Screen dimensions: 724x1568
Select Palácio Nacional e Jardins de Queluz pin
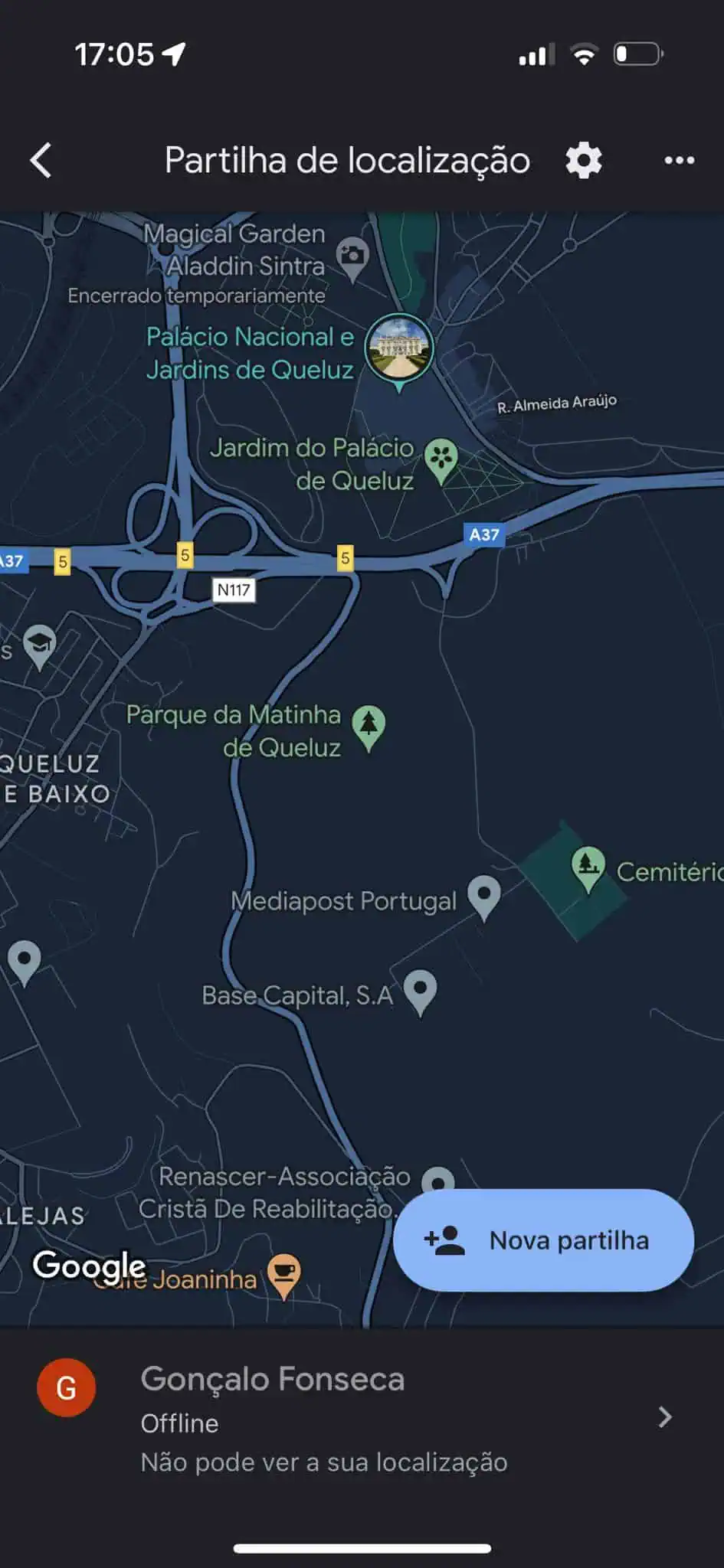coord(398,348)
